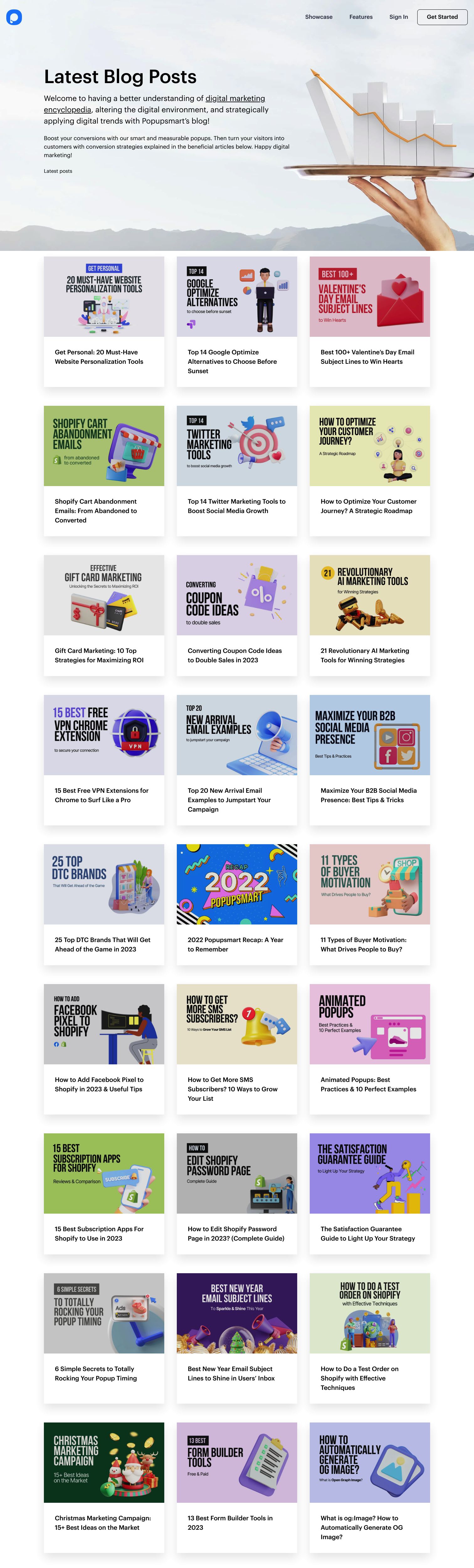Read Valentine's Day Email Subject Lines article

click(x=367, y=357)
